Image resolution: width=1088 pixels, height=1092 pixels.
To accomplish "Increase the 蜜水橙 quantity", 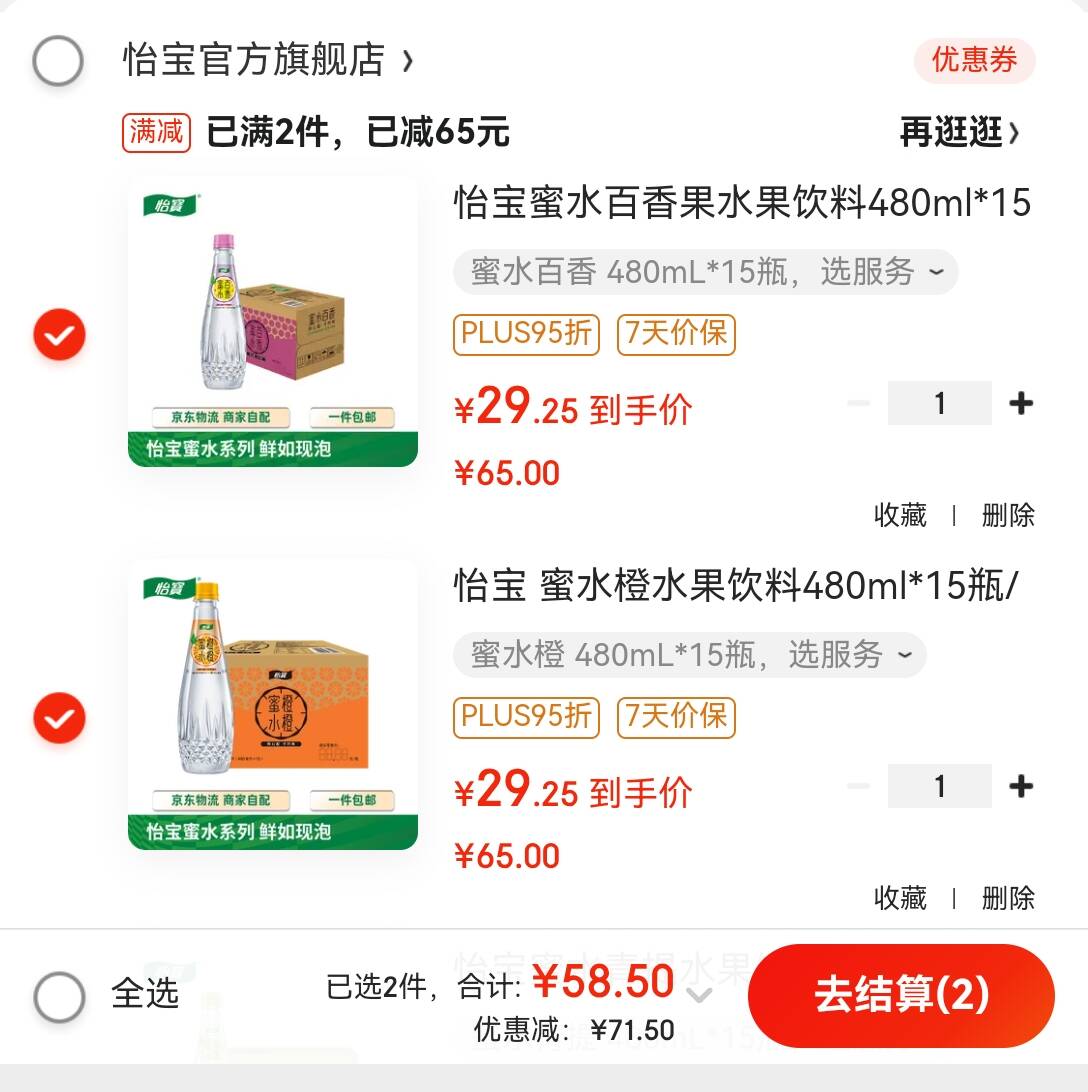I will click(x=1021, y=786).
